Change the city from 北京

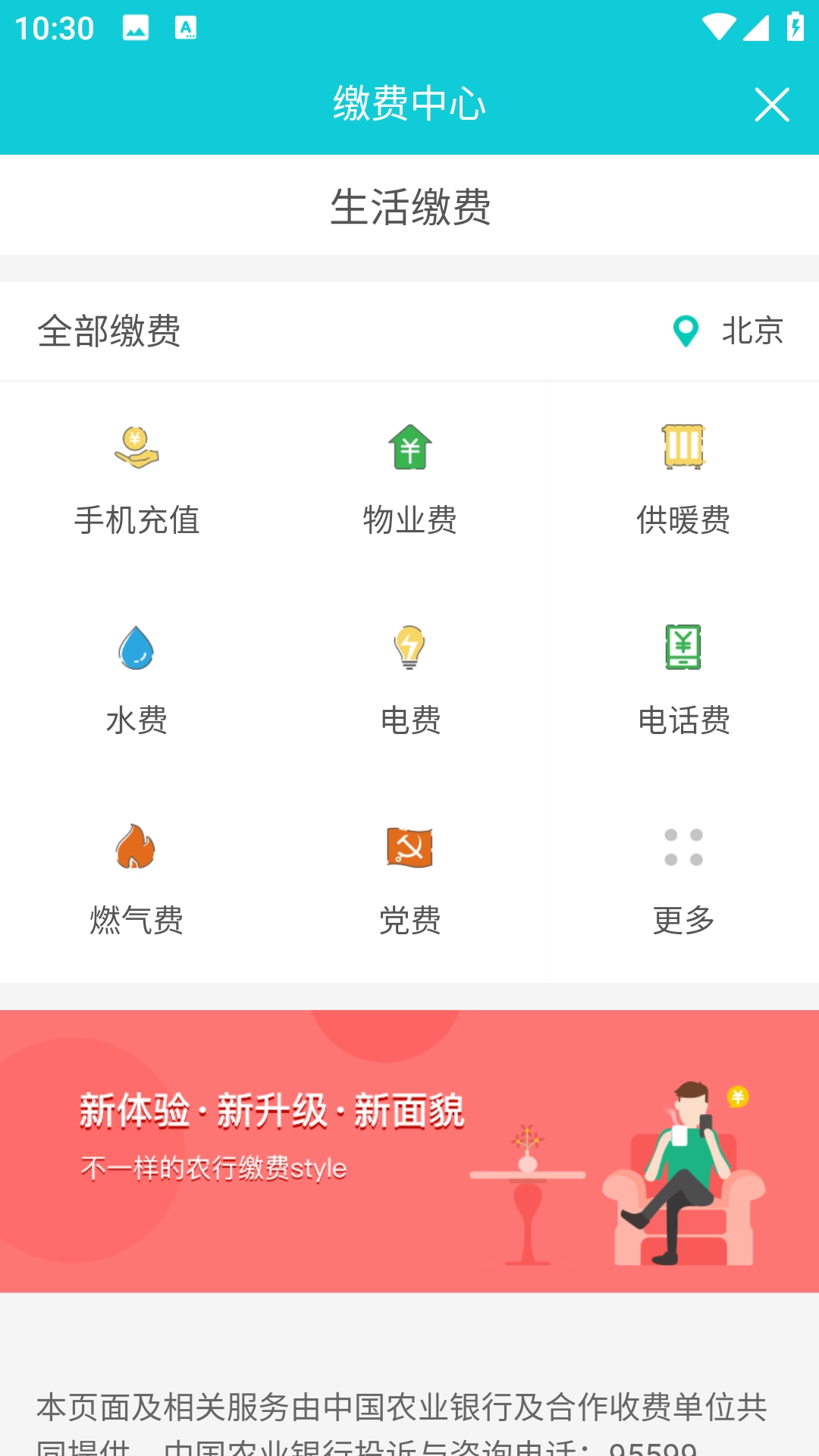pos(730,331)
